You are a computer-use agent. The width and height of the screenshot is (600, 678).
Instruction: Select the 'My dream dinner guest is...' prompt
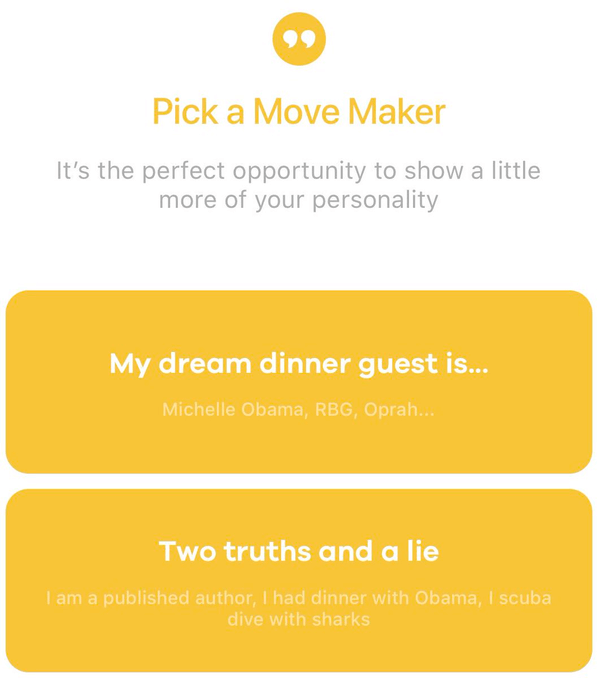pos(299,381)
